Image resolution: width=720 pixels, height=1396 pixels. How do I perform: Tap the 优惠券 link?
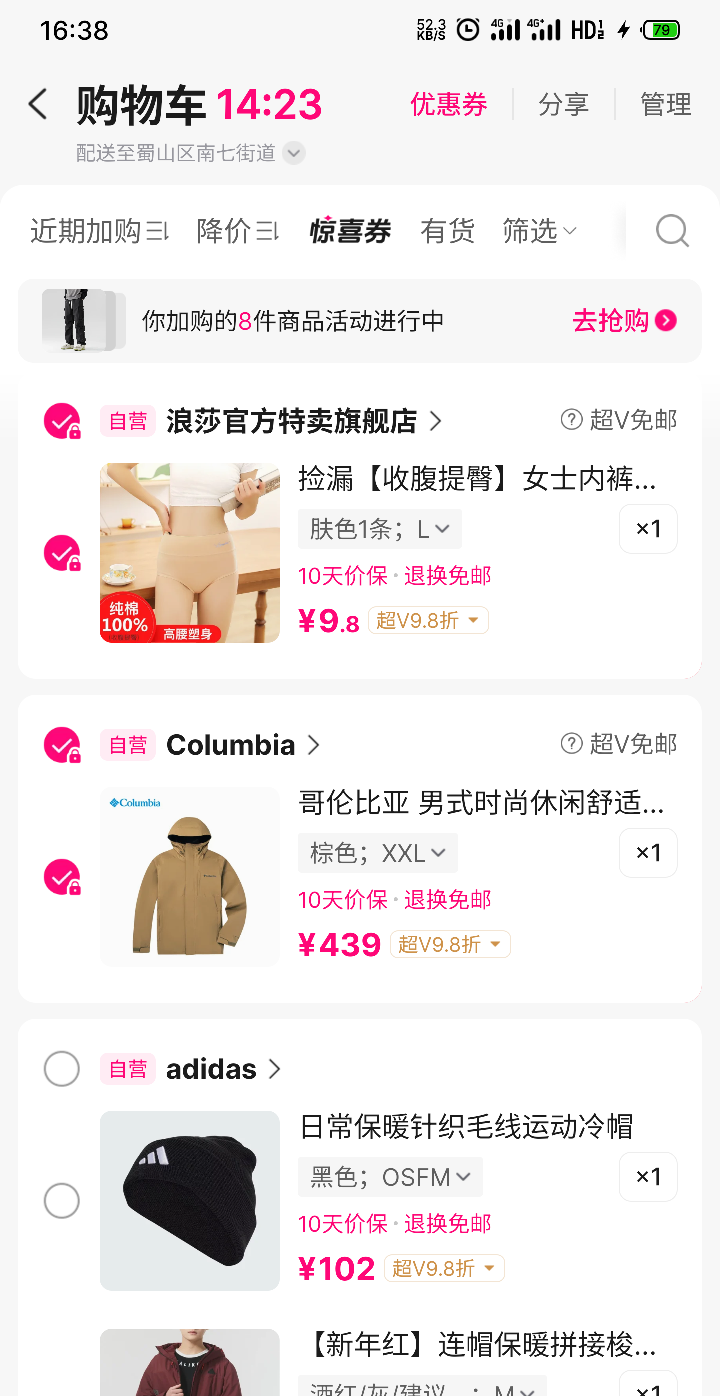(x=447, y=104)
